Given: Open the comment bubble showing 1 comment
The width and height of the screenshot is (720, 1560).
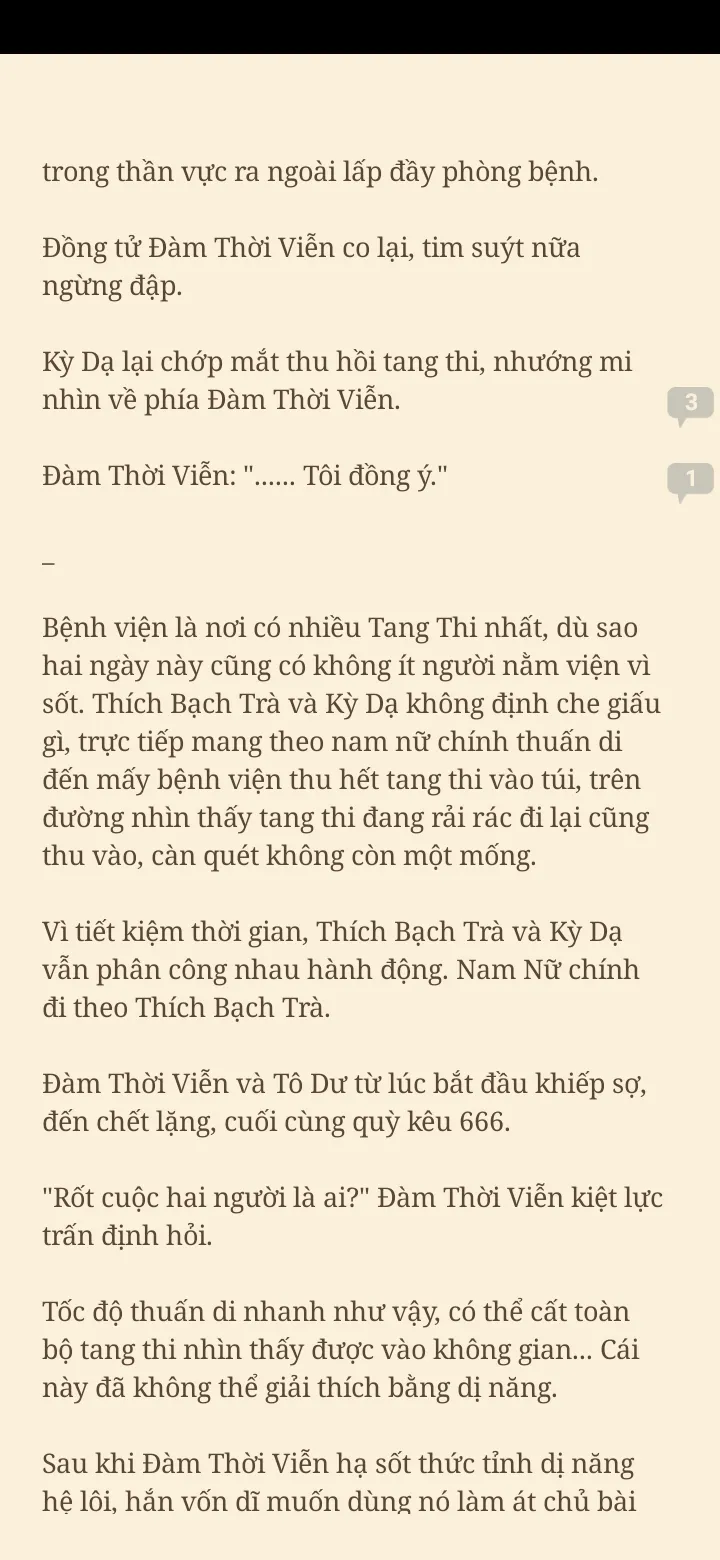Looking at the screenshot, I should [x=690, y=480].
